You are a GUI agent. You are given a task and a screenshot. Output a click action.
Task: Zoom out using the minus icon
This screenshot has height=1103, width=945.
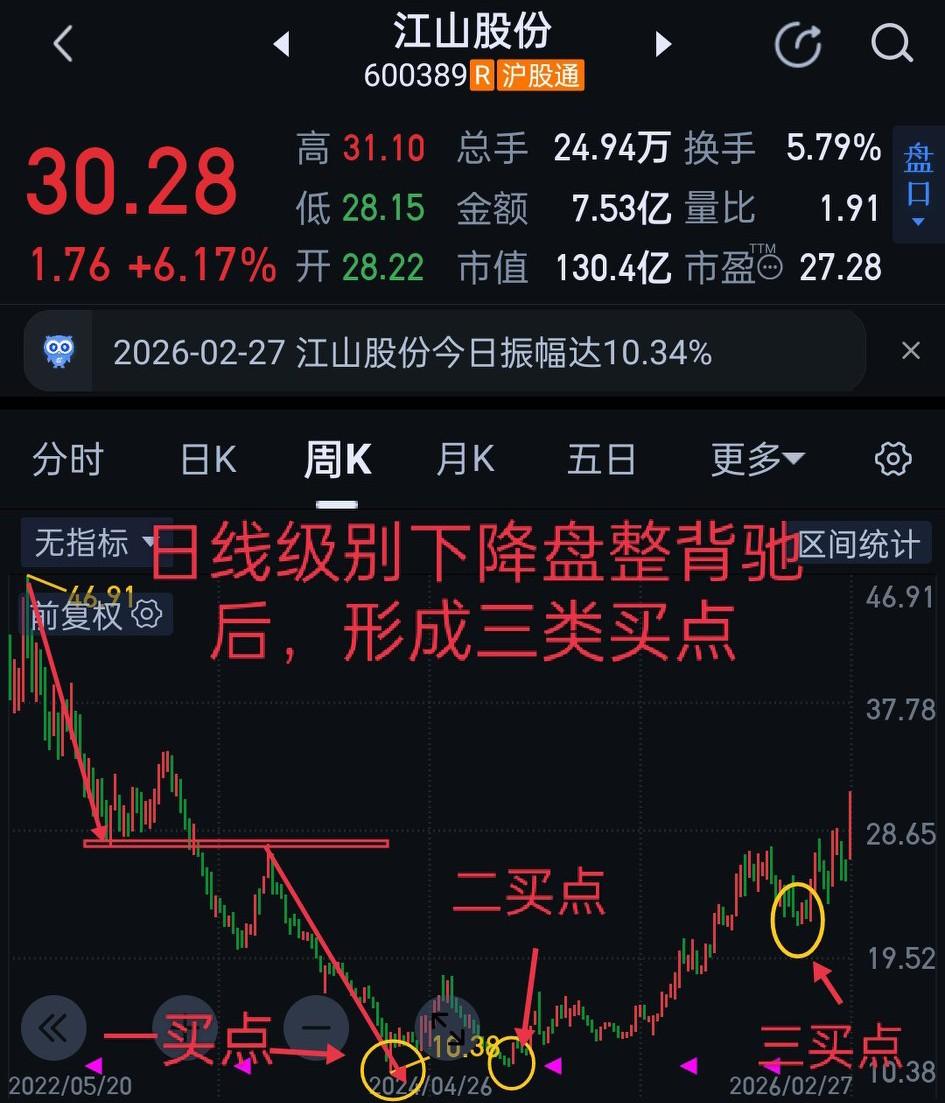pos(316,1027)
